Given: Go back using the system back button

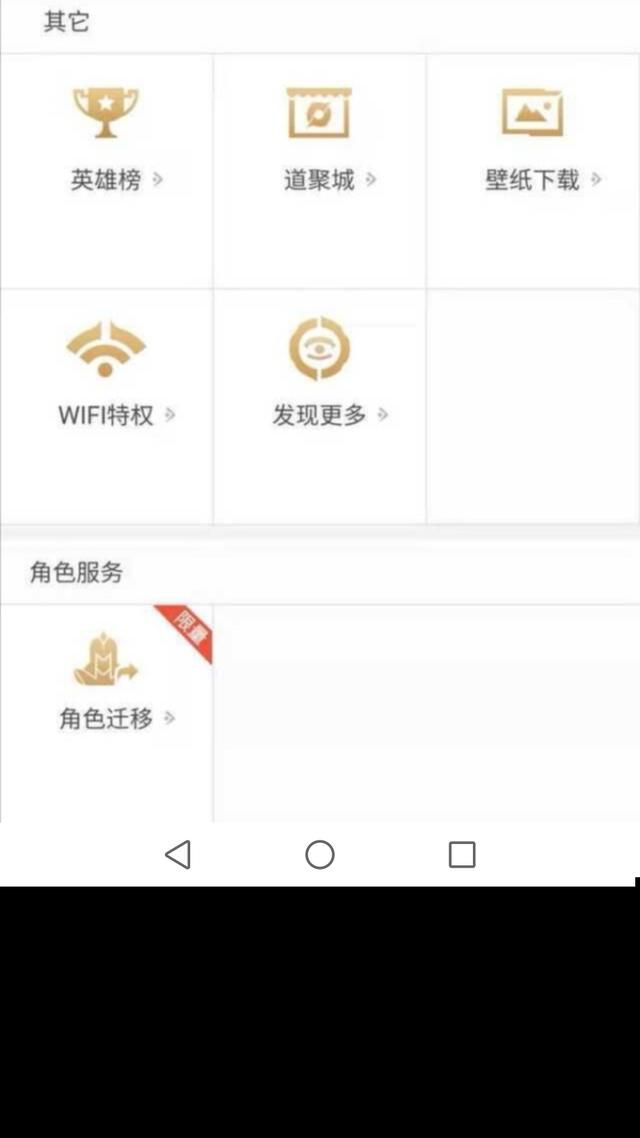Looking at the screenshot, I should (x=178, y=854).
